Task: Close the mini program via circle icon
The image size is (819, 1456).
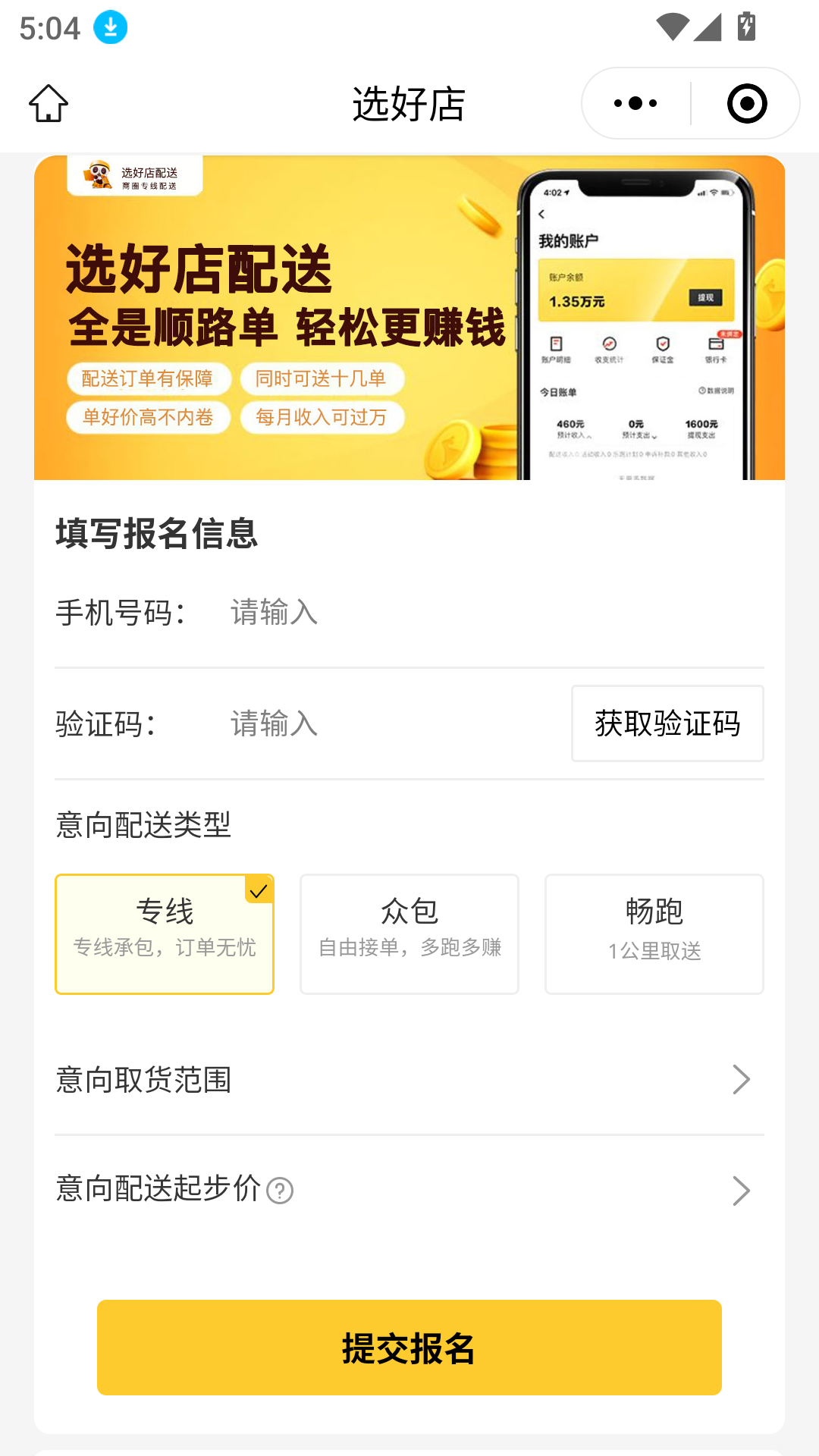Action: (746, 103)
